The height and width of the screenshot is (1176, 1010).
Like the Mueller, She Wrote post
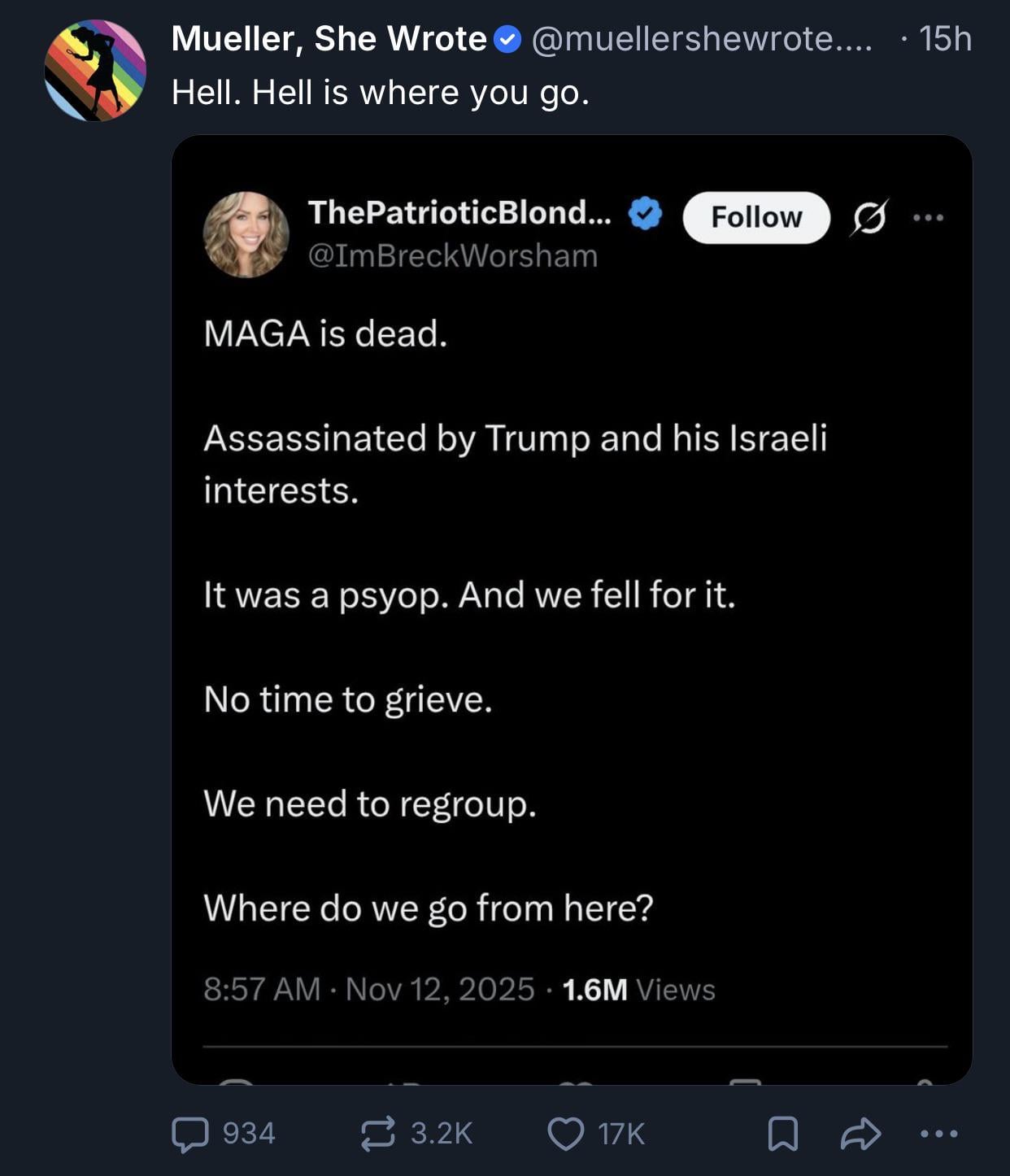566,1134
